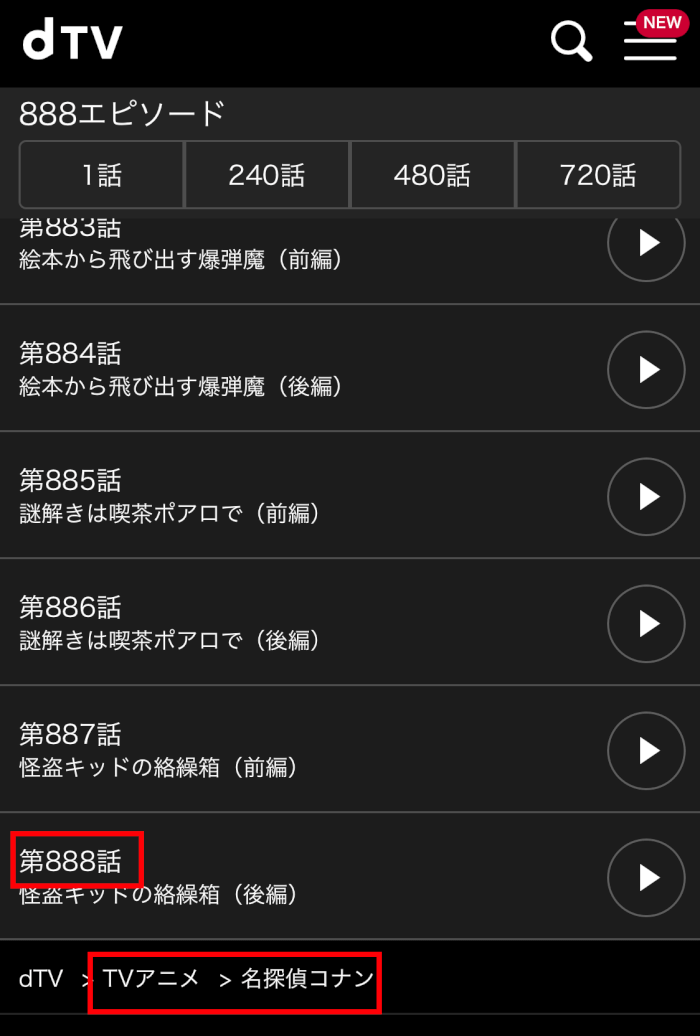Open the hamburger menu with NEW badge
This screenshot has height=1036, width=700.
650,42
